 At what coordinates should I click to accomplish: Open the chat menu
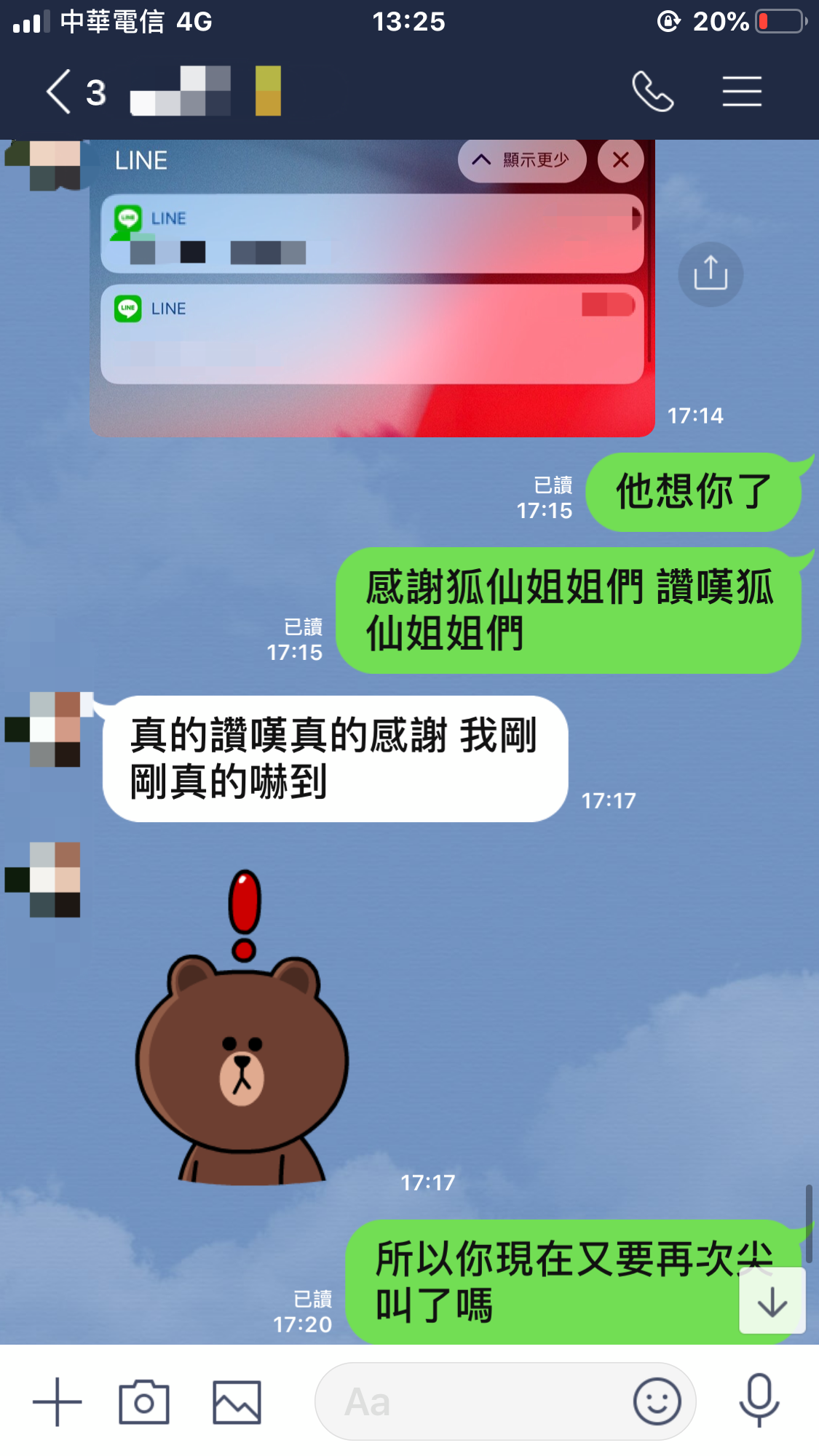pyautogui.click(x=742, y=92)
